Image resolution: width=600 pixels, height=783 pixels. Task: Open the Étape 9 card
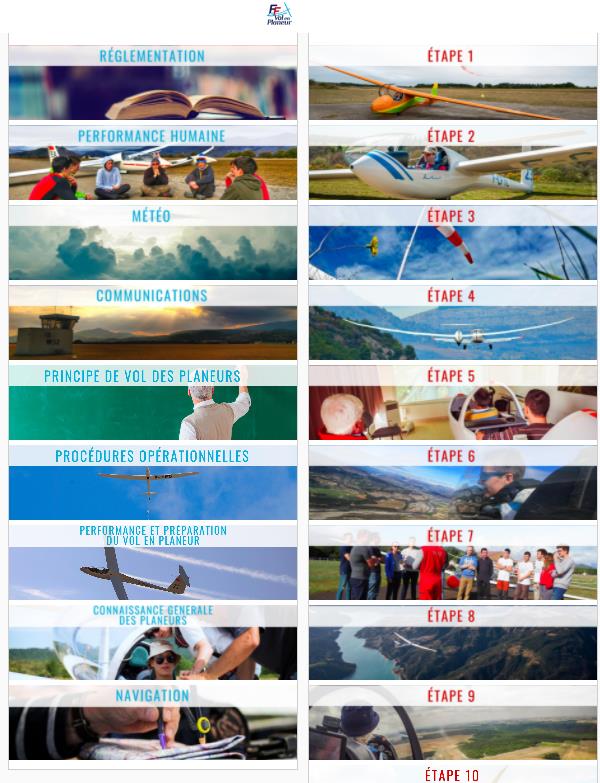452,723
